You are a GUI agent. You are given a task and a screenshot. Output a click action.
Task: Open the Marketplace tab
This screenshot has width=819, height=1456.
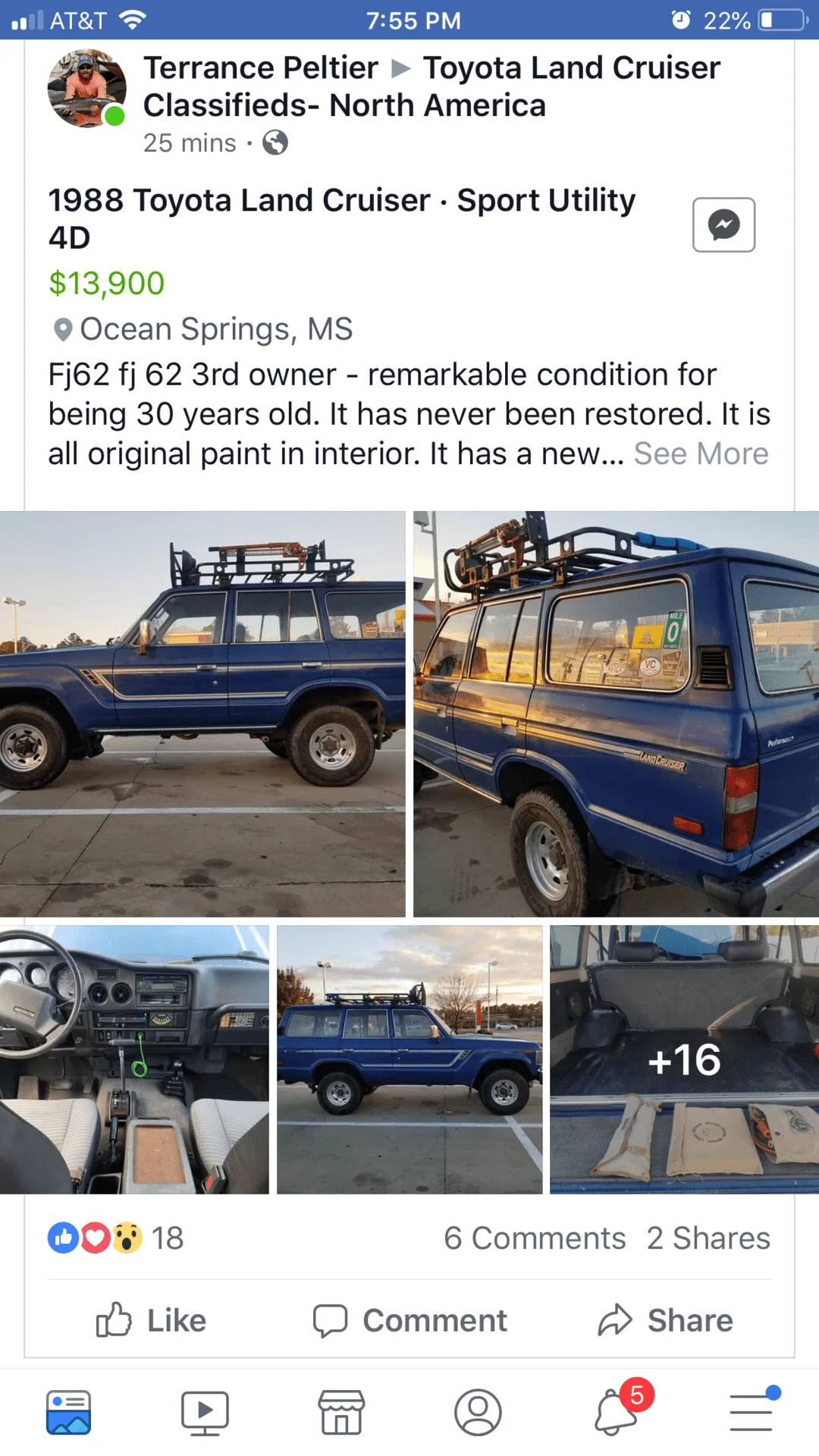pos(341,1413)
